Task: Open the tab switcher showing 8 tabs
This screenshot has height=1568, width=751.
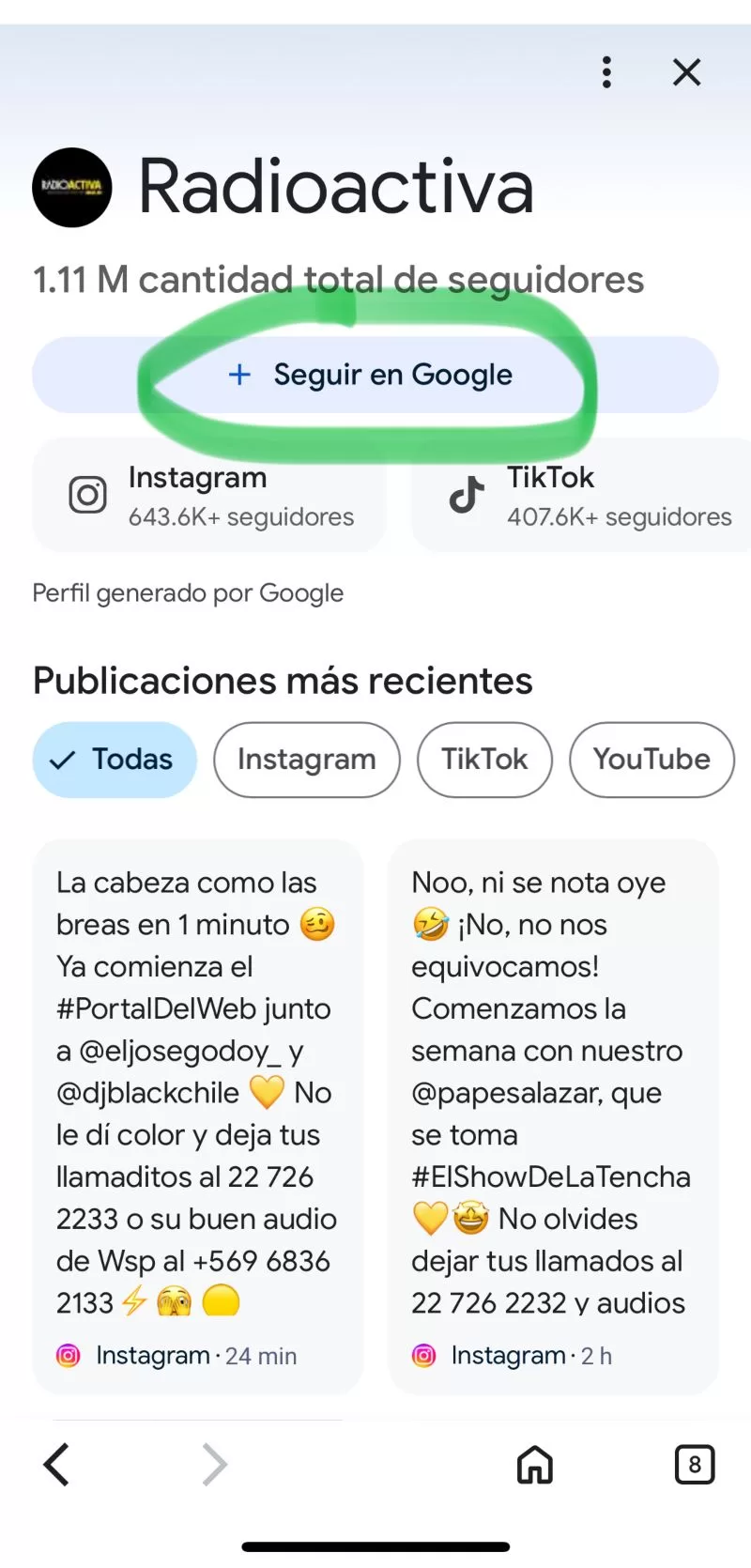Action: 695,1464
